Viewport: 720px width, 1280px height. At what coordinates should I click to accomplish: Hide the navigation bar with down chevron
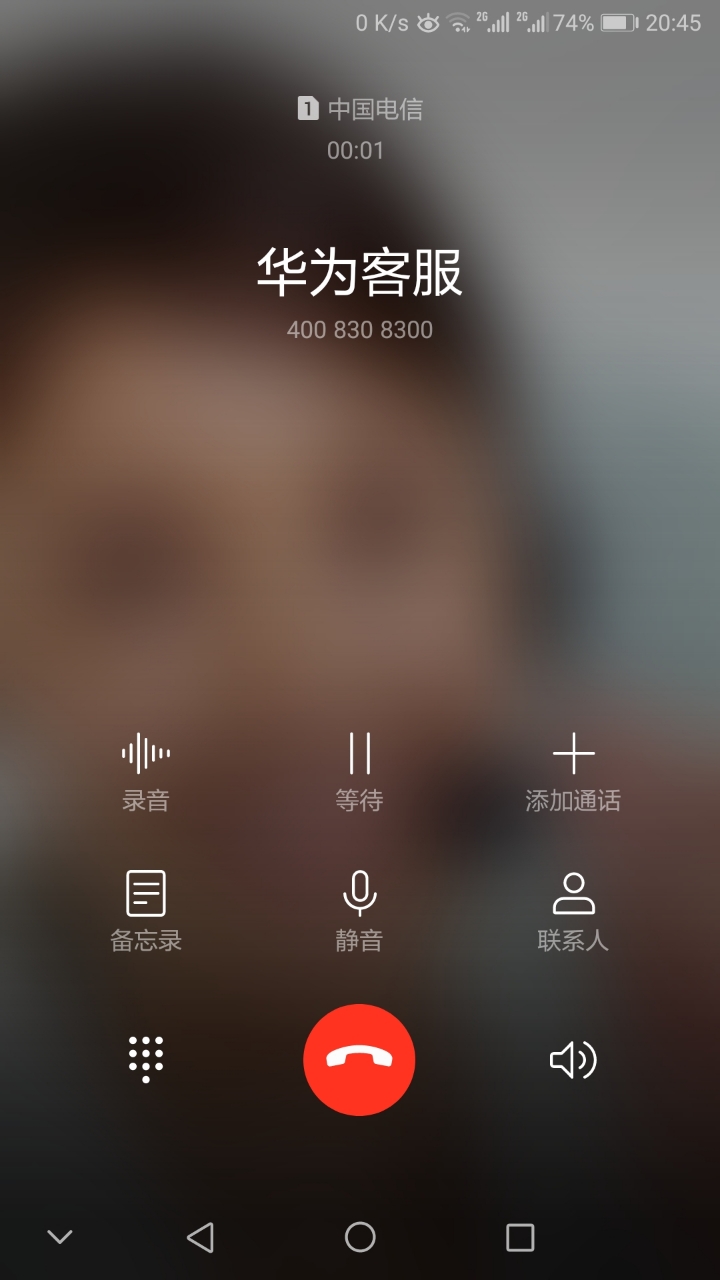click(60, 1237)
